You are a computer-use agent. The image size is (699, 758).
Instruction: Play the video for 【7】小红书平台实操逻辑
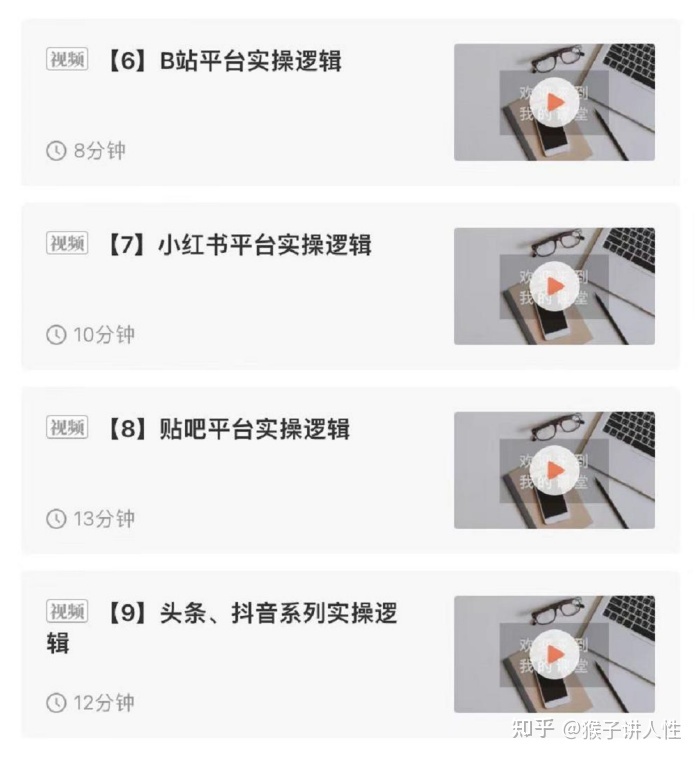(x=554, y=286)
